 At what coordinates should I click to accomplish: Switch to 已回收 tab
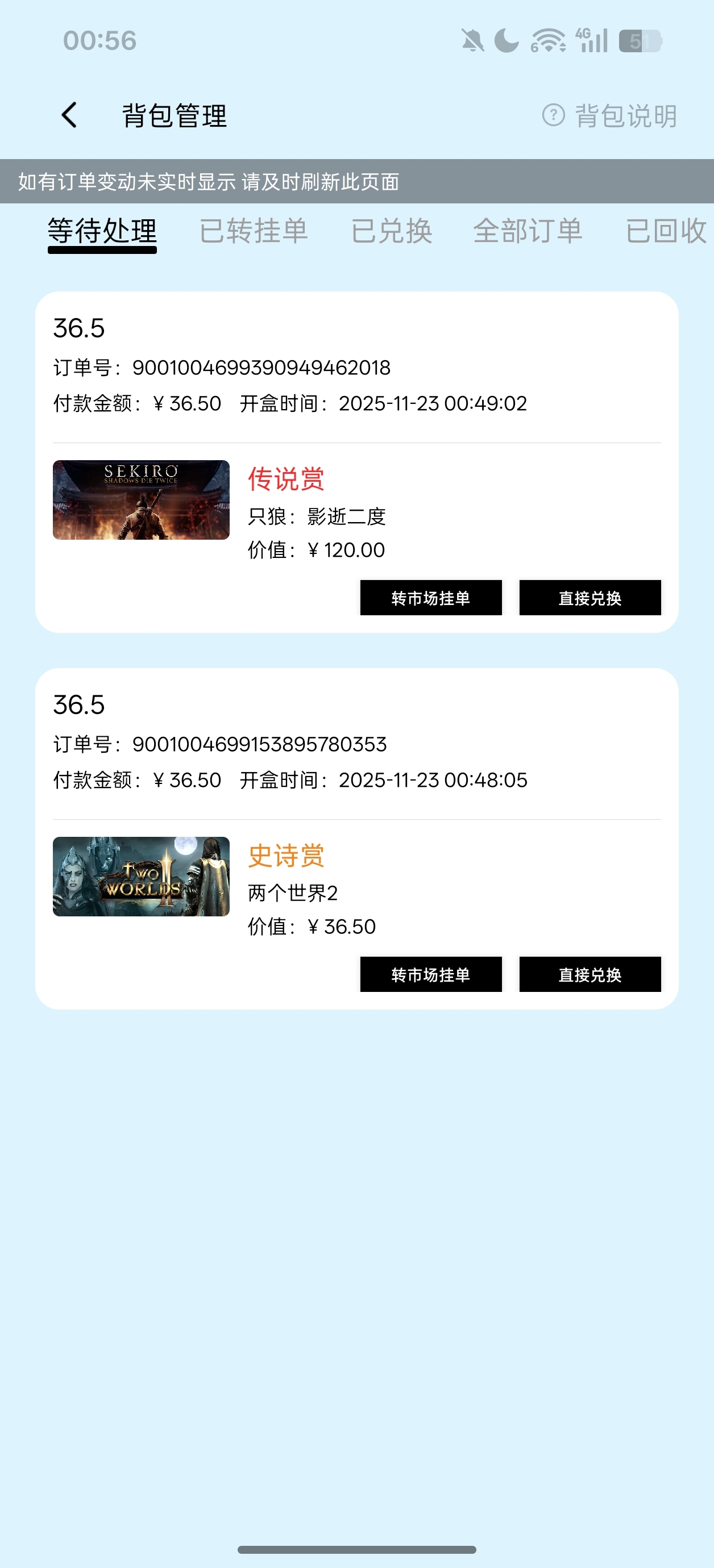[665, 231]
